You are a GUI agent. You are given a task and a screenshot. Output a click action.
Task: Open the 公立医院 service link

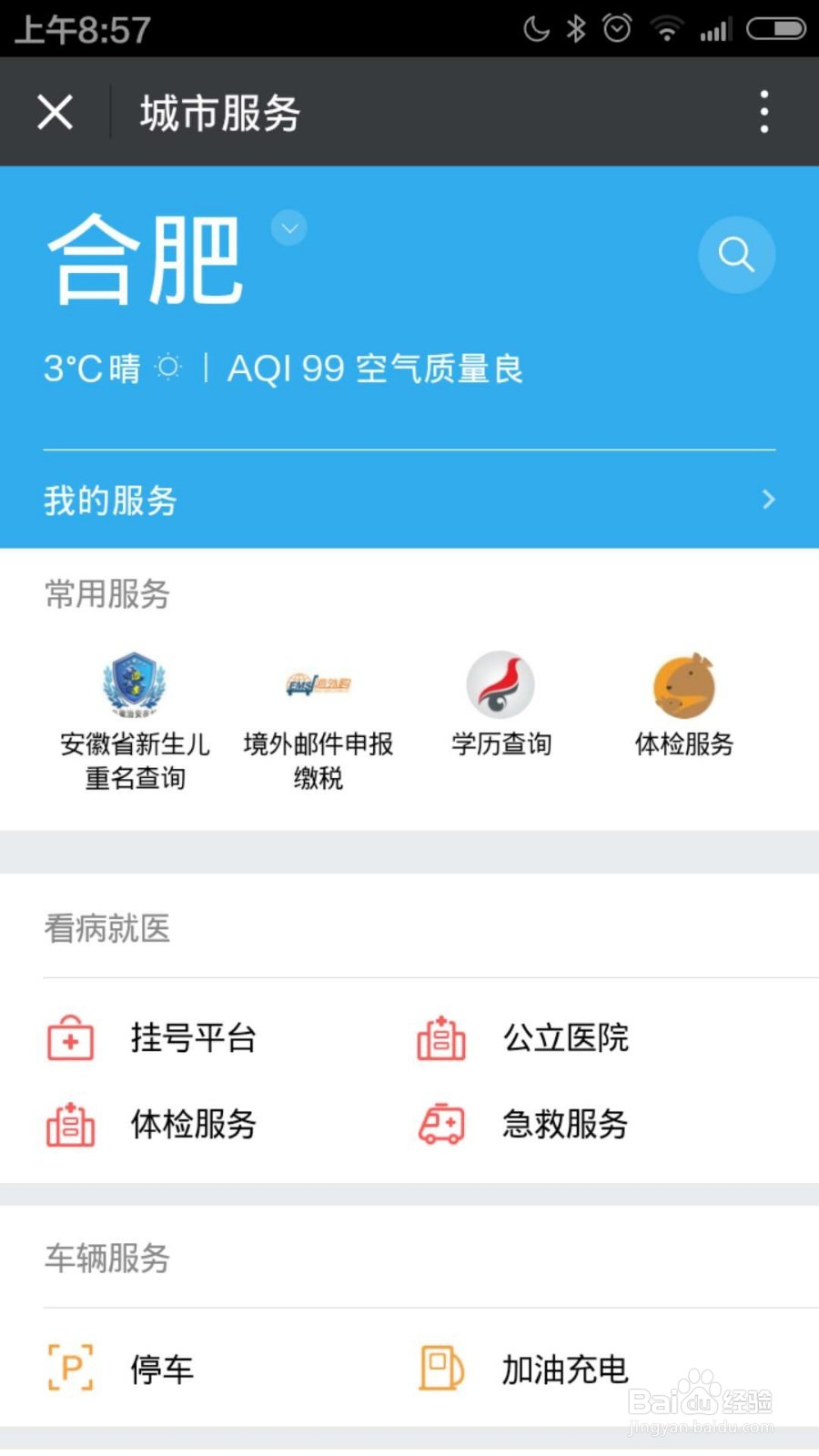pos(565,1037)
